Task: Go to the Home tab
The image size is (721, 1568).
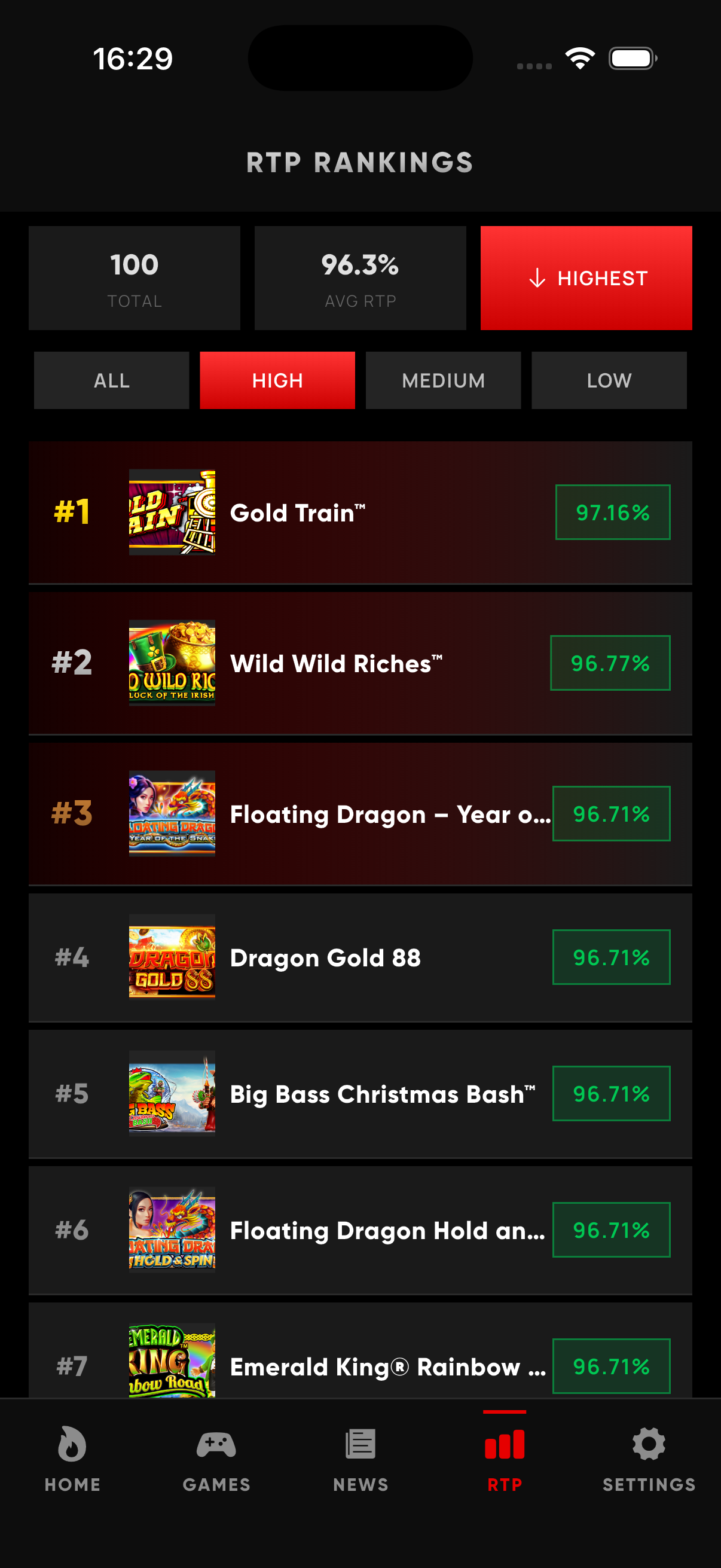Action: point(72,1458)
